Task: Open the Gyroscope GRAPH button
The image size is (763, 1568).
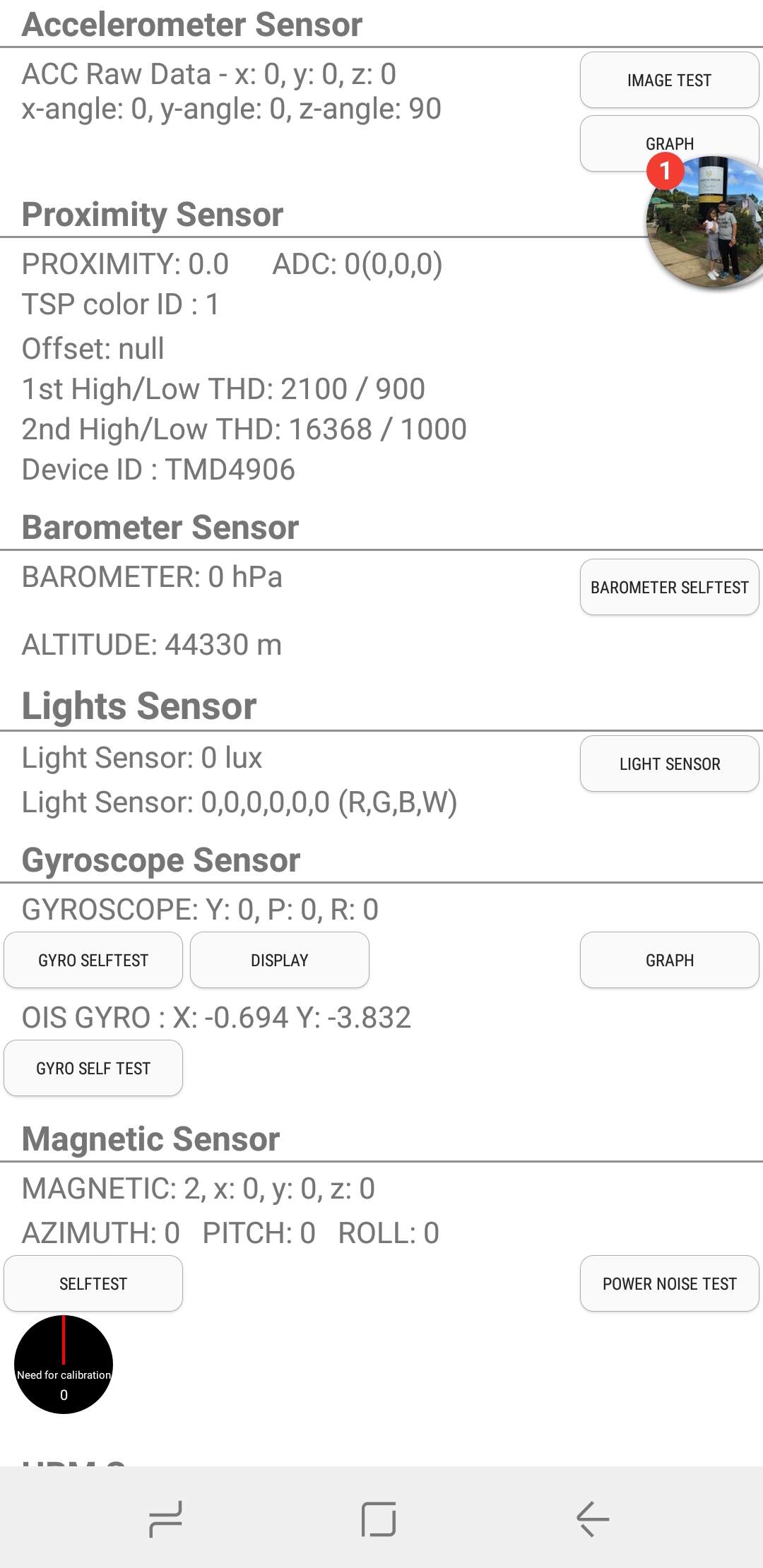Action: [669, 960]
